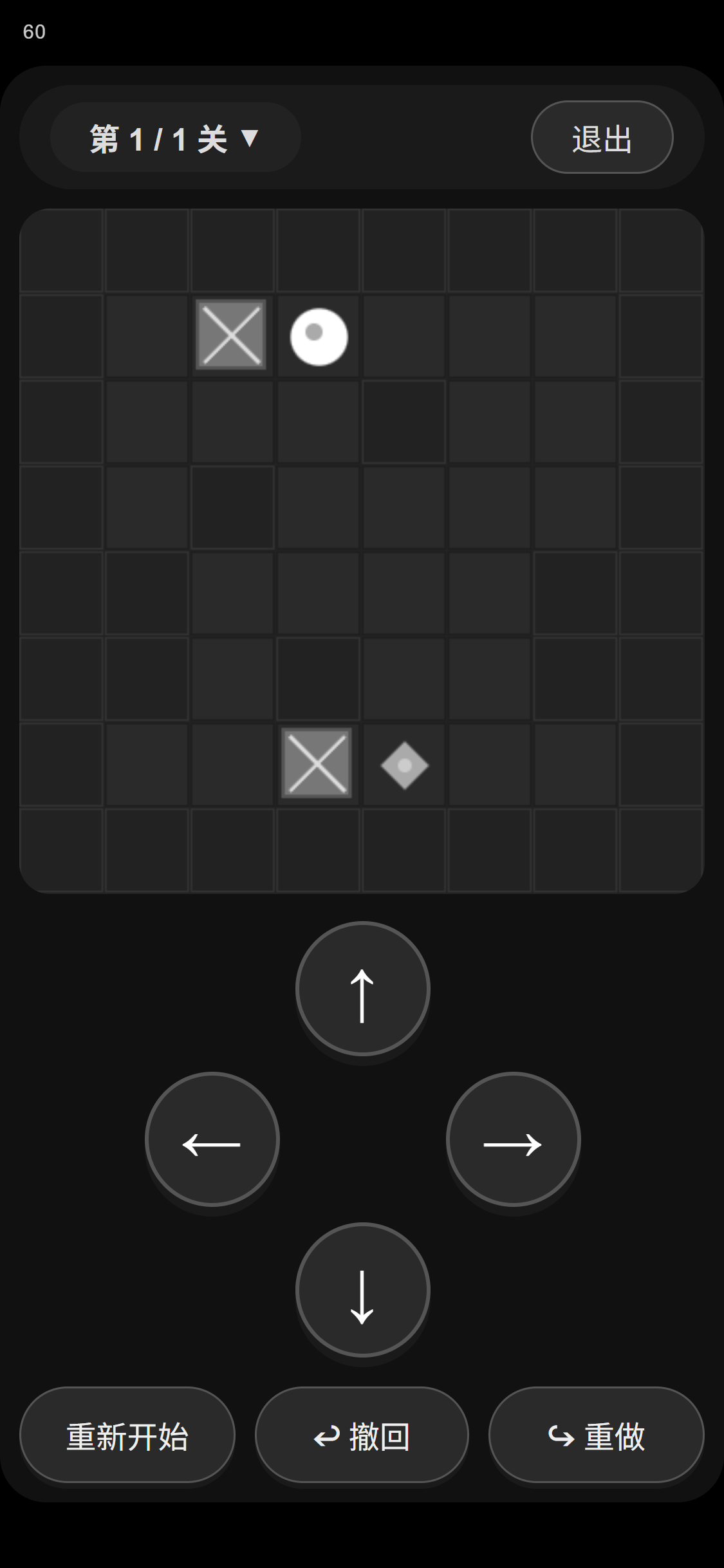Click the 60 indicator at top left
Image resolution: width=724 pixels, height=1568 pixels.
click(x=34, y=31)
